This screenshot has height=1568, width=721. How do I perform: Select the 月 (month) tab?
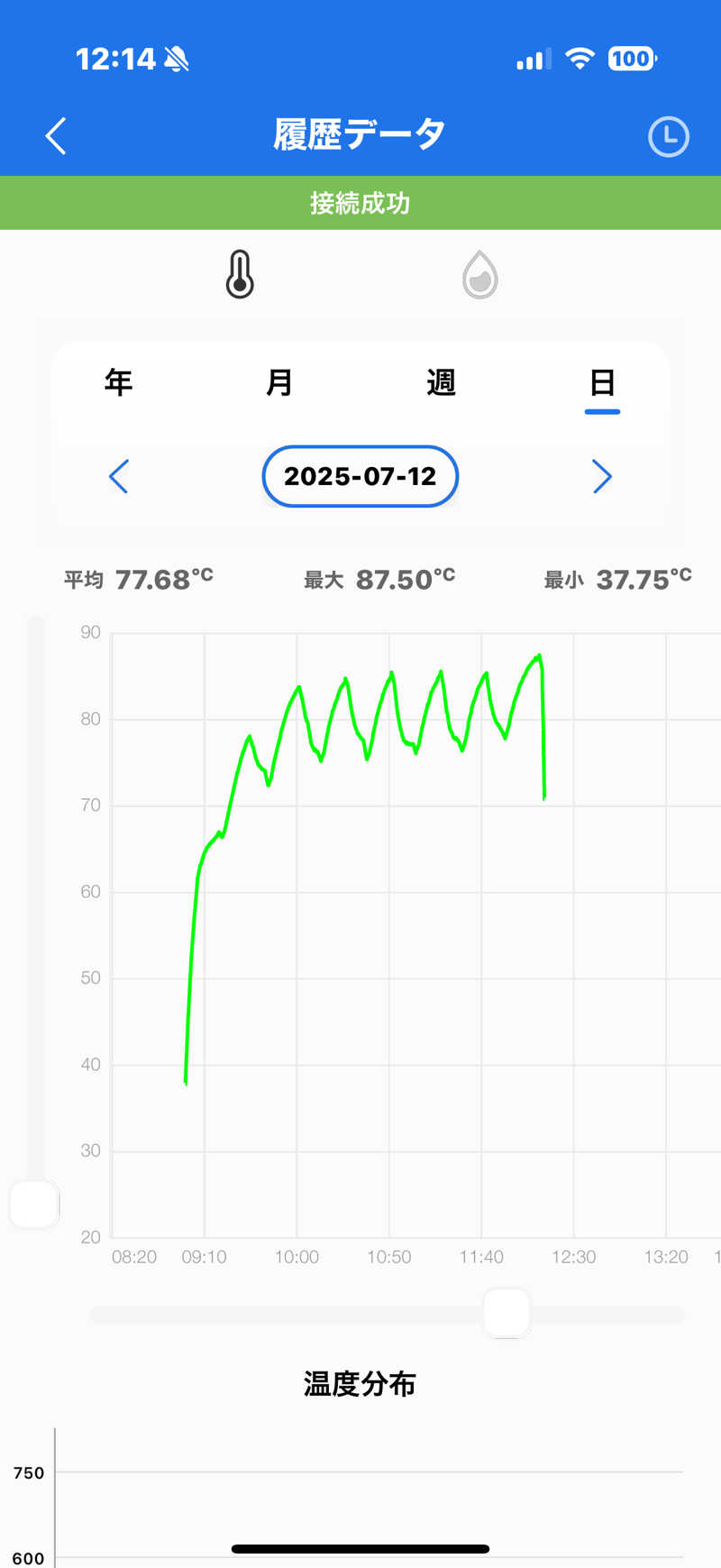point(279,383)
